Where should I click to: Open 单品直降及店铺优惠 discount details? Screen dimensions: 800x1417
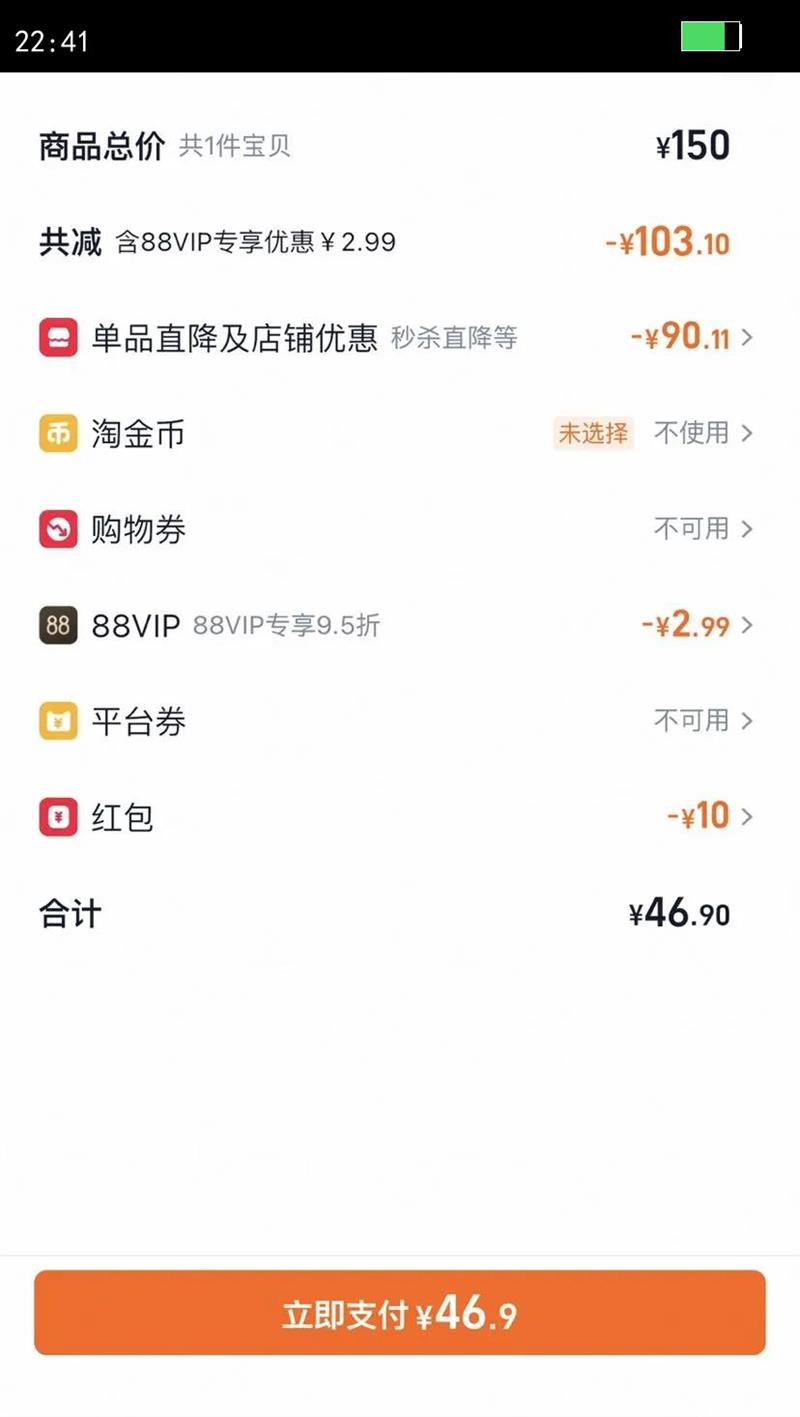(400, 338)
